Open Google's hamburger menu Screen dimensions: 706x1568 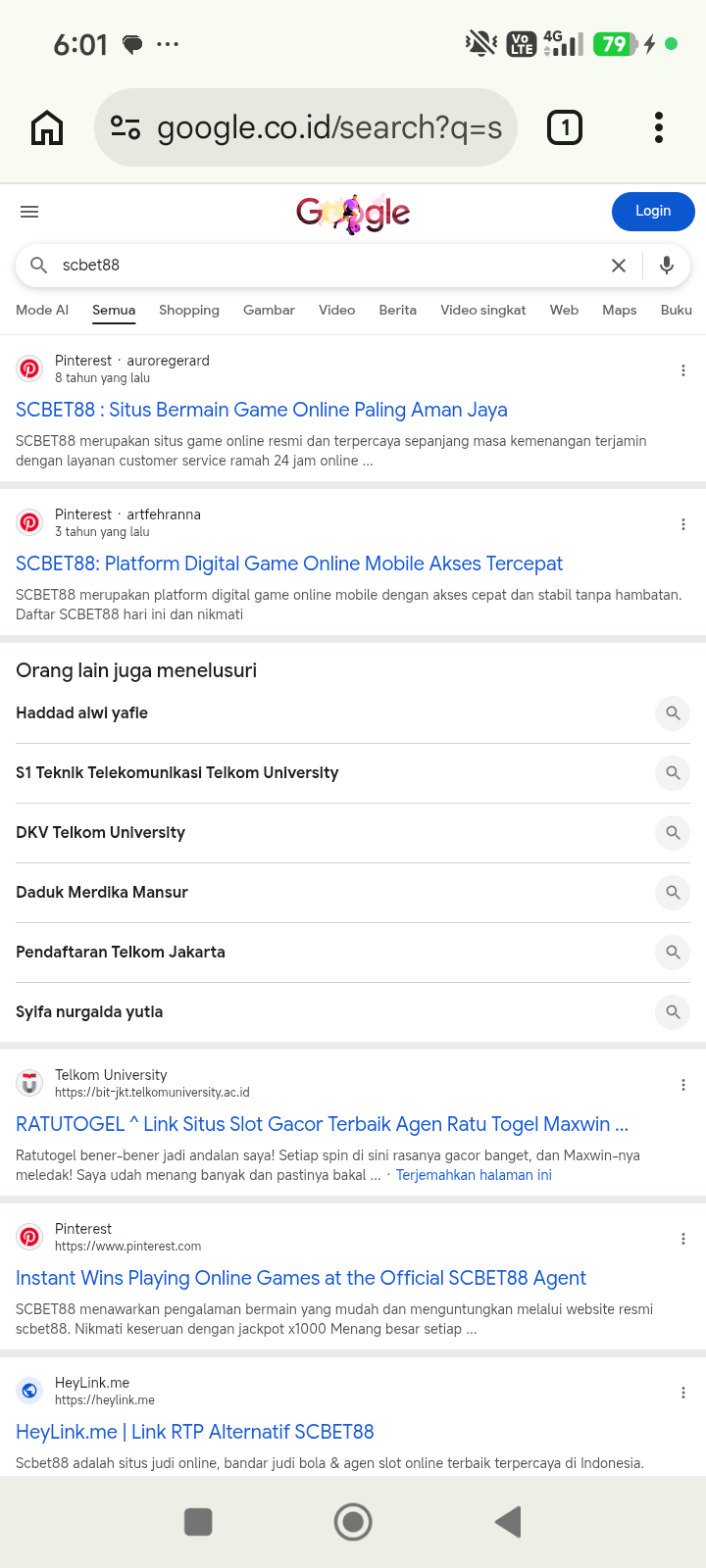pyautogui.click(x=29, y=212)
